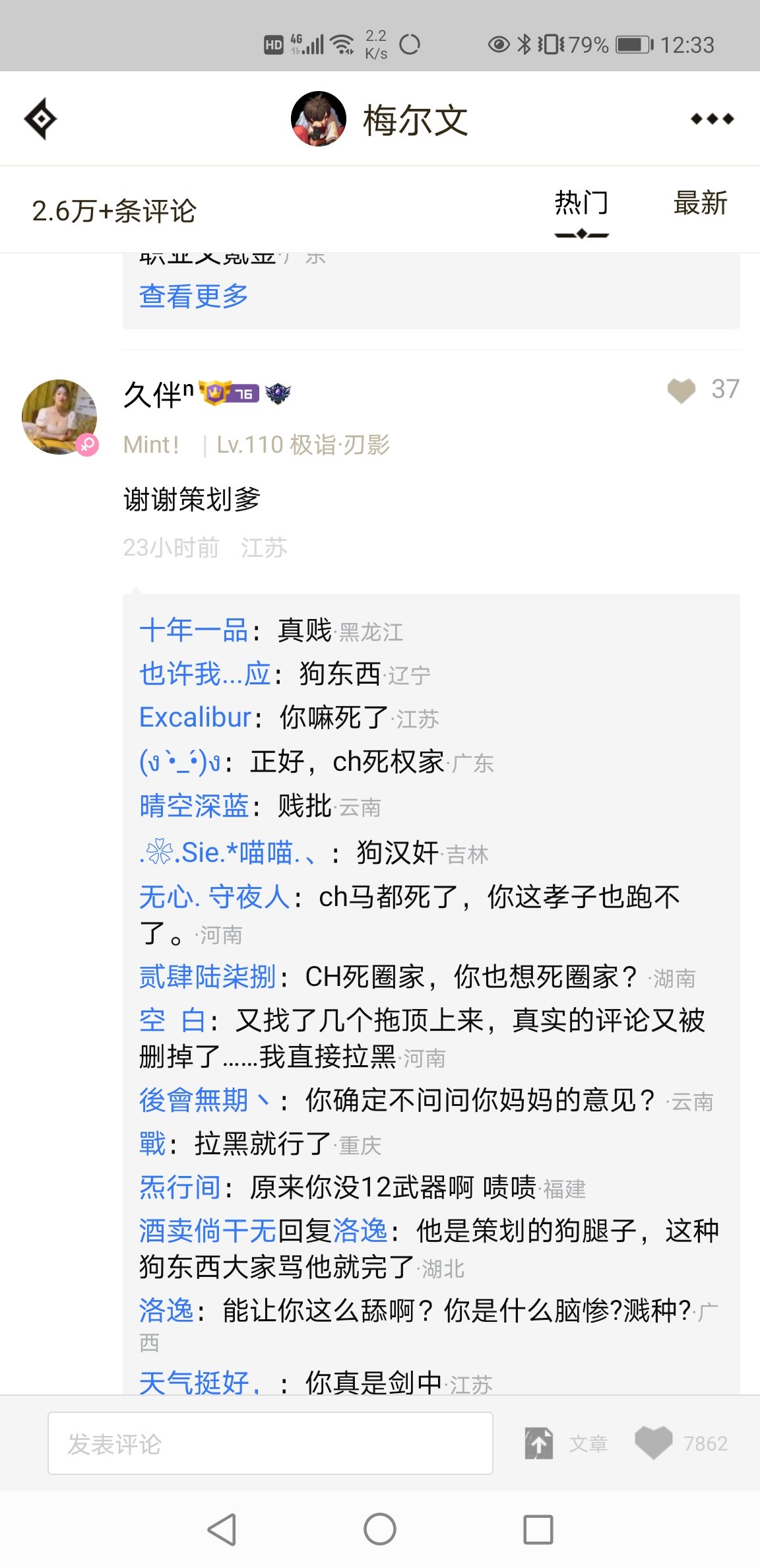Open 酒卖倘干无's username link
This screenshot has width=760, height=1568.
[x=208, y=1231]
